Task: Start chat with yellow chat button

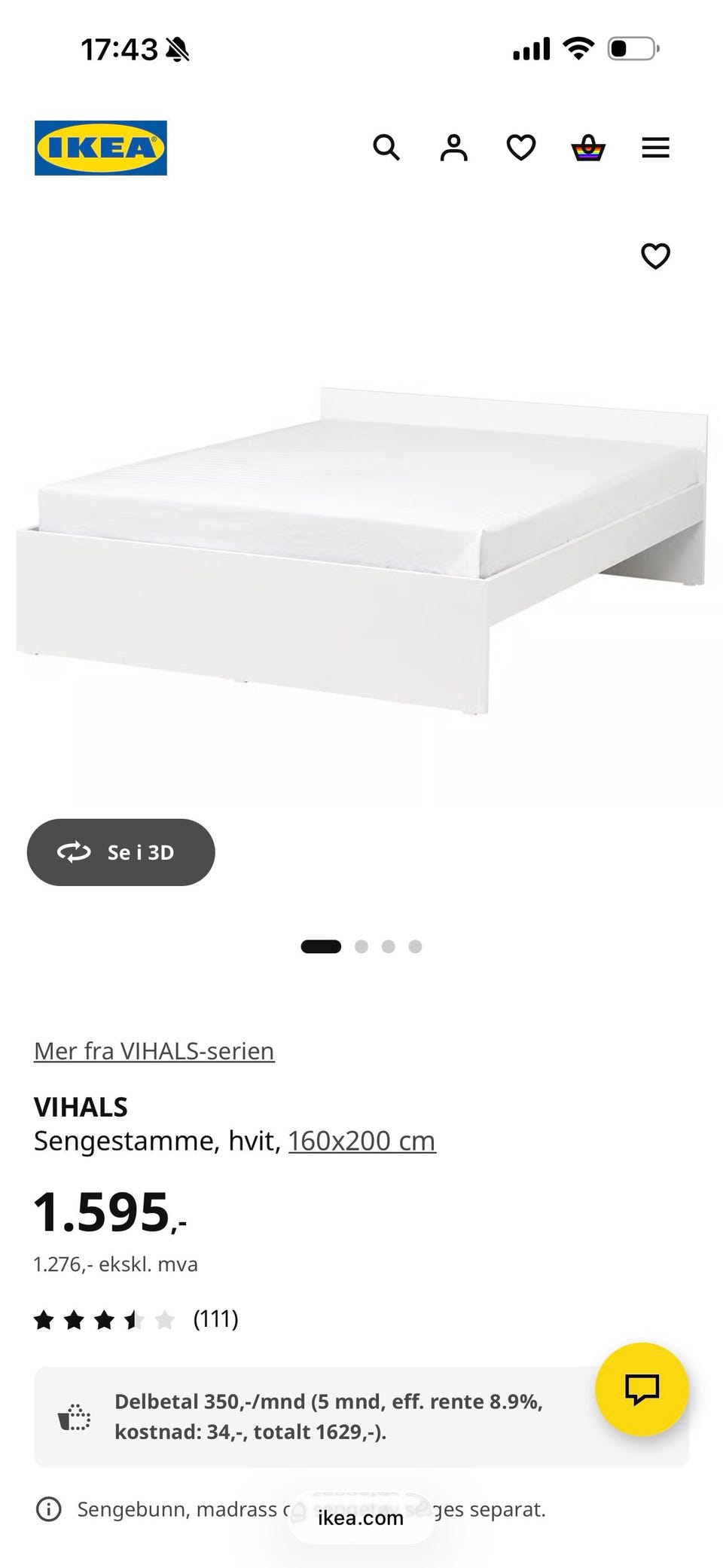Action: point(642,1389)
